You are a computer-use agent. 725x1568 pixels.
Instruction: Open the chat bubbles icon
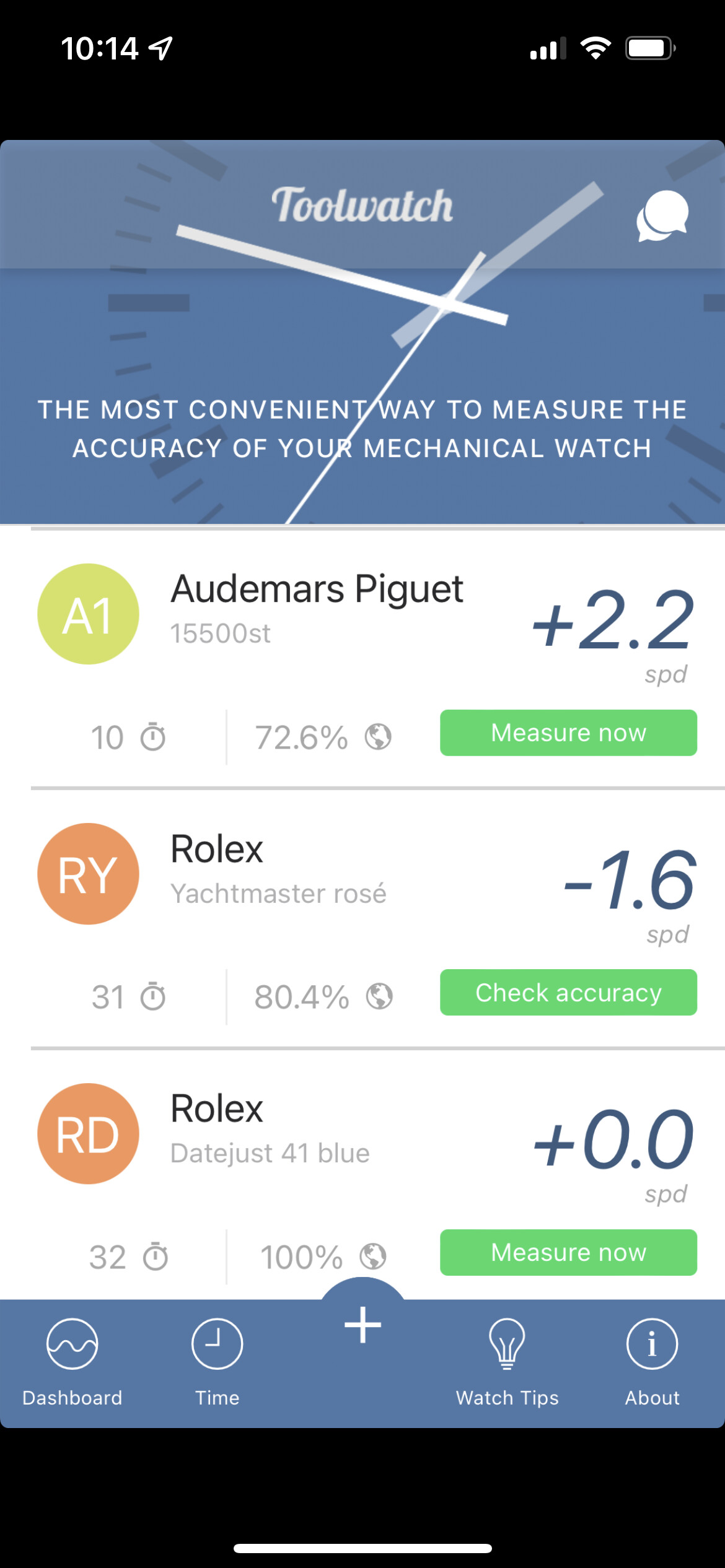(662, 216)
